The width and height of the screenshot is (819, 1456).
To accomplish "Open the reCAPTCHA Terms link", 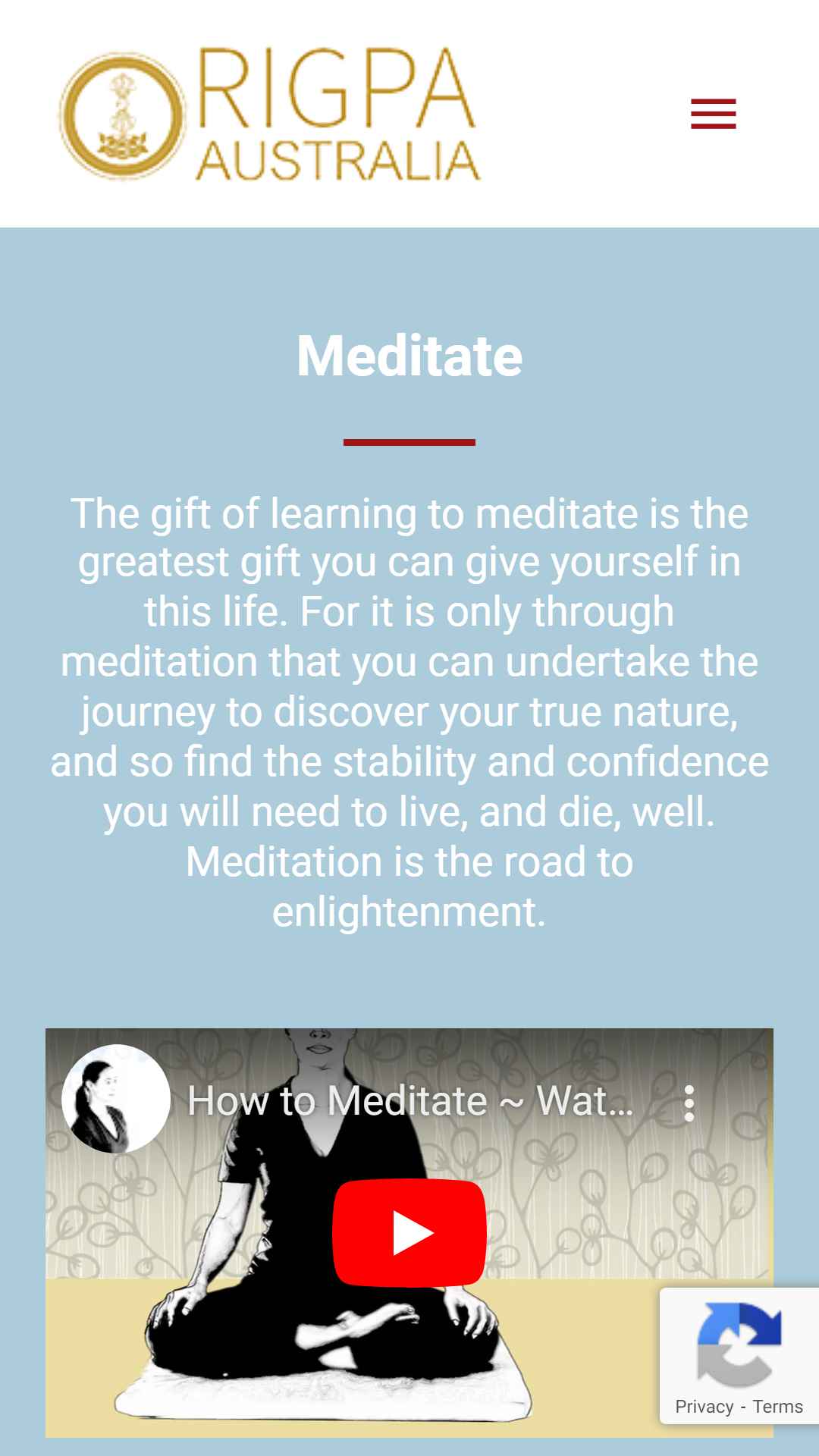I will coord(777,1407).
